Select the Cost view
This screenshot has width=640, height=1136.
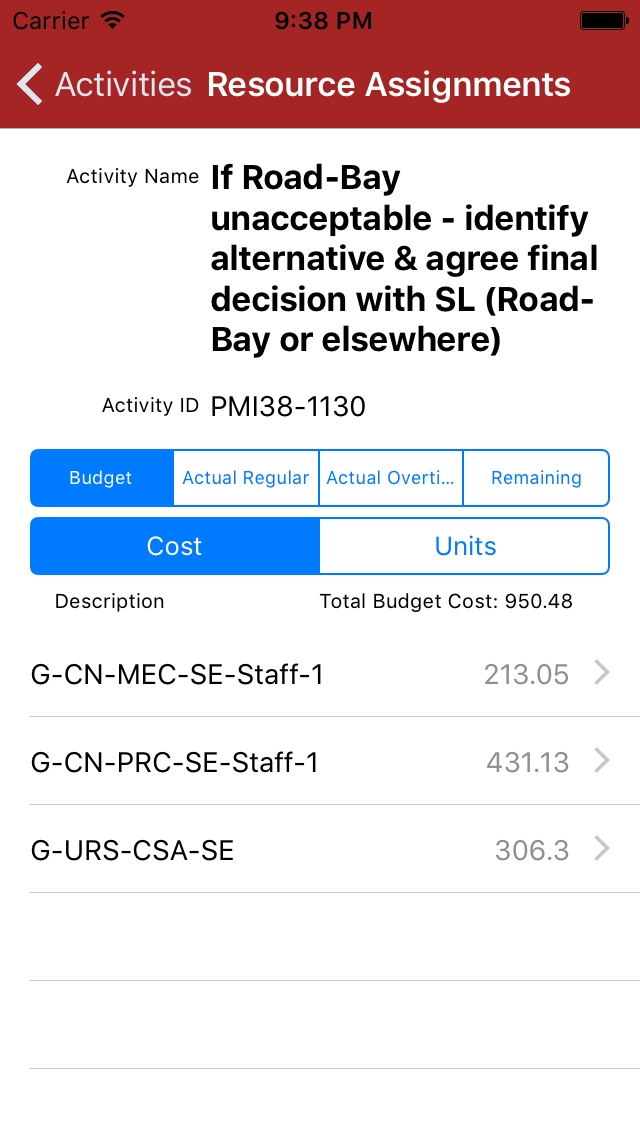tap(175, 546)
